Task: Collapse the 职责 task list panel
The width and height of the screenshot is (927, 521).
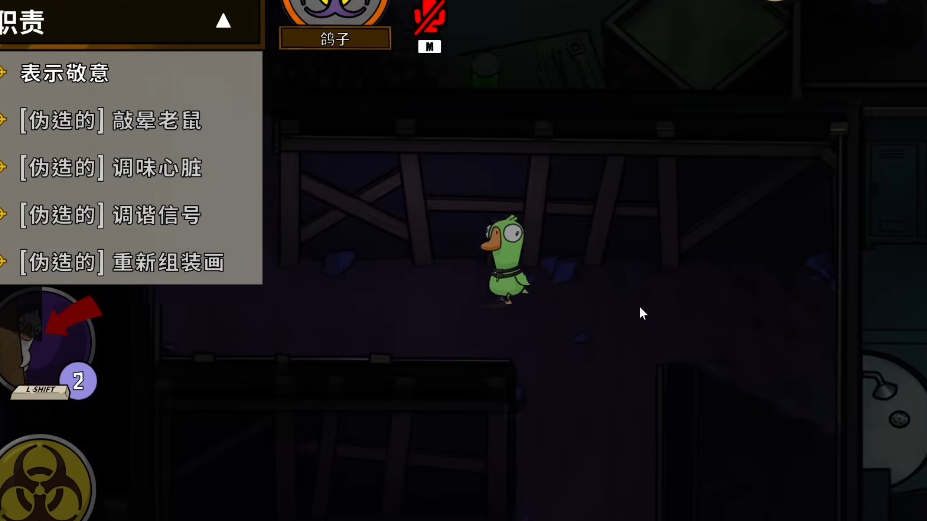Action: (223, 21)
